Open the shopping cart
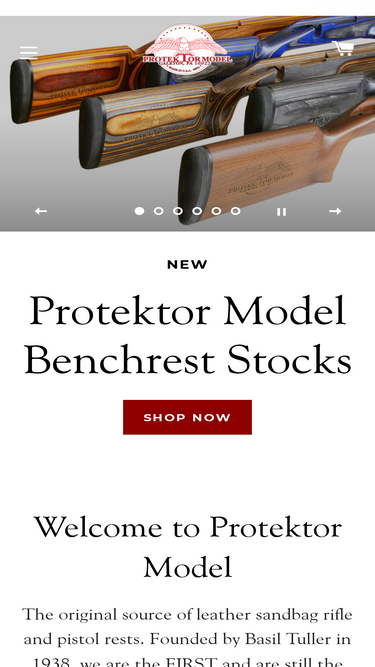 click(x=344, y=48)
